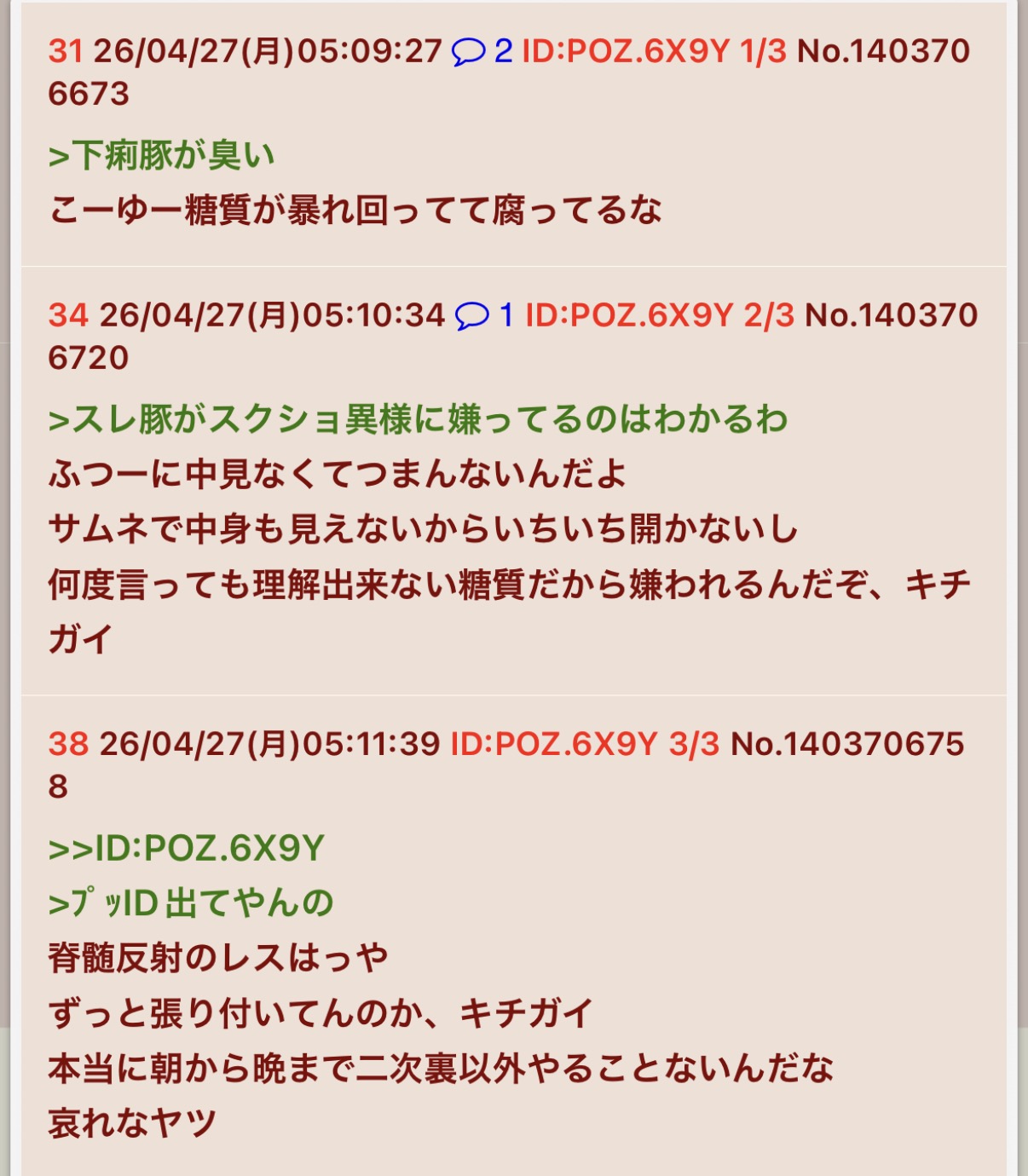Open the ID:POZ.6X9Y 3/3 link
This screenshot has width=1028, height=1176.
585,745
